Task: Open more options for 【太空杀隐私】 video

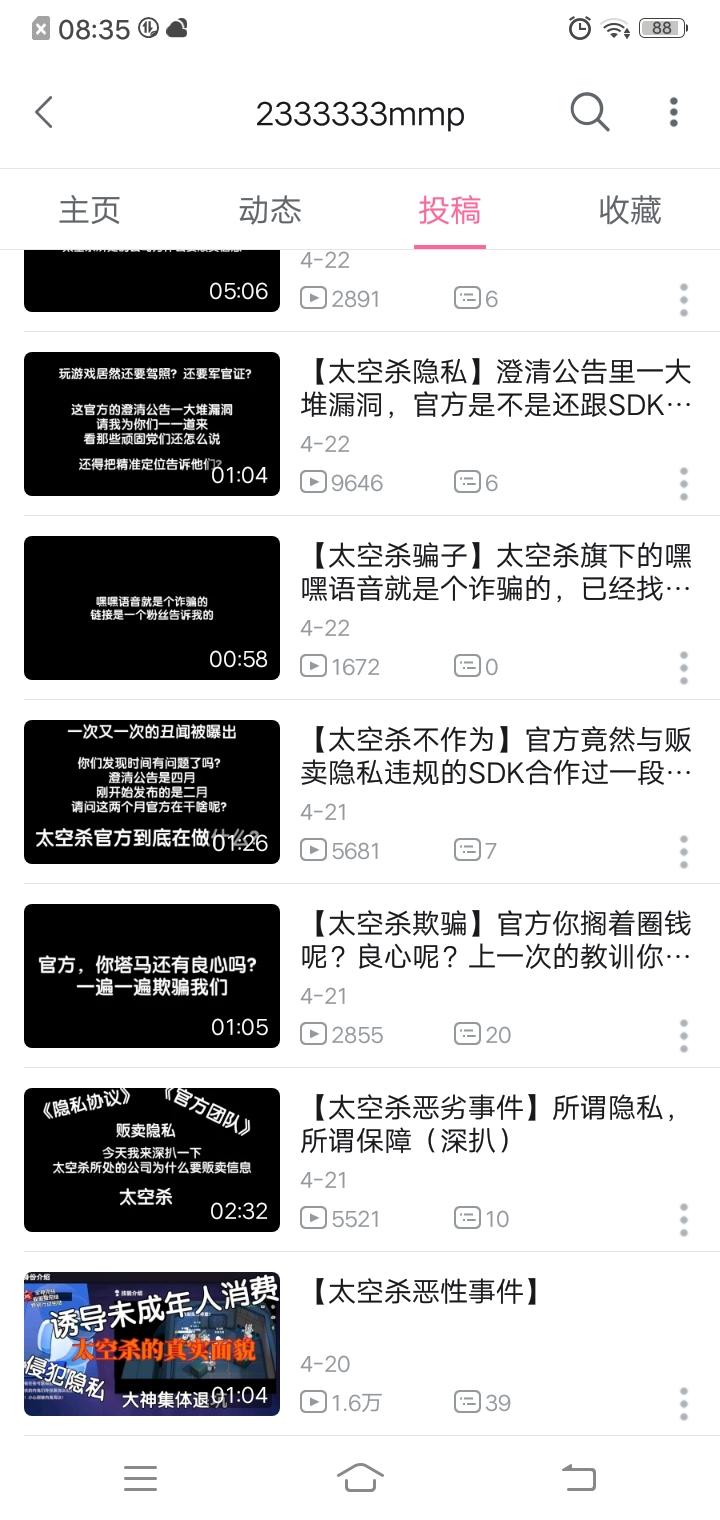Action: (684, 483)
